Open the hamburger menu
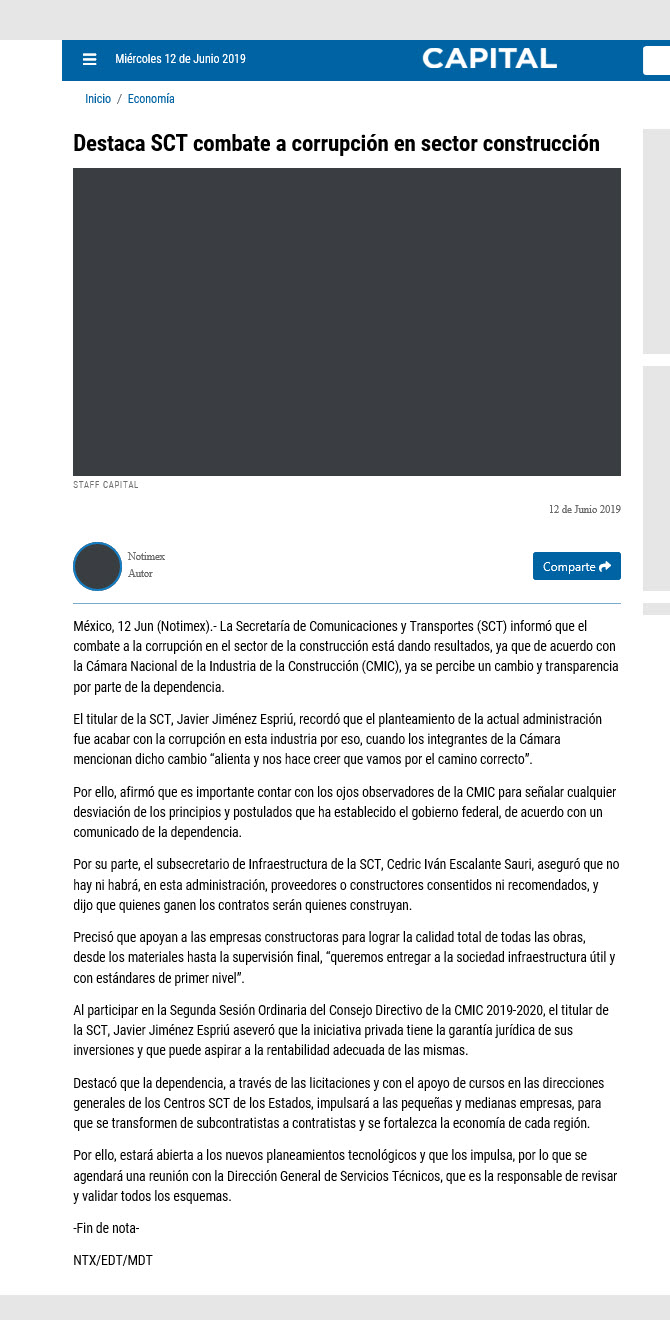The width and height of the screenshot is (670, 1320). [x=90, y=59]
